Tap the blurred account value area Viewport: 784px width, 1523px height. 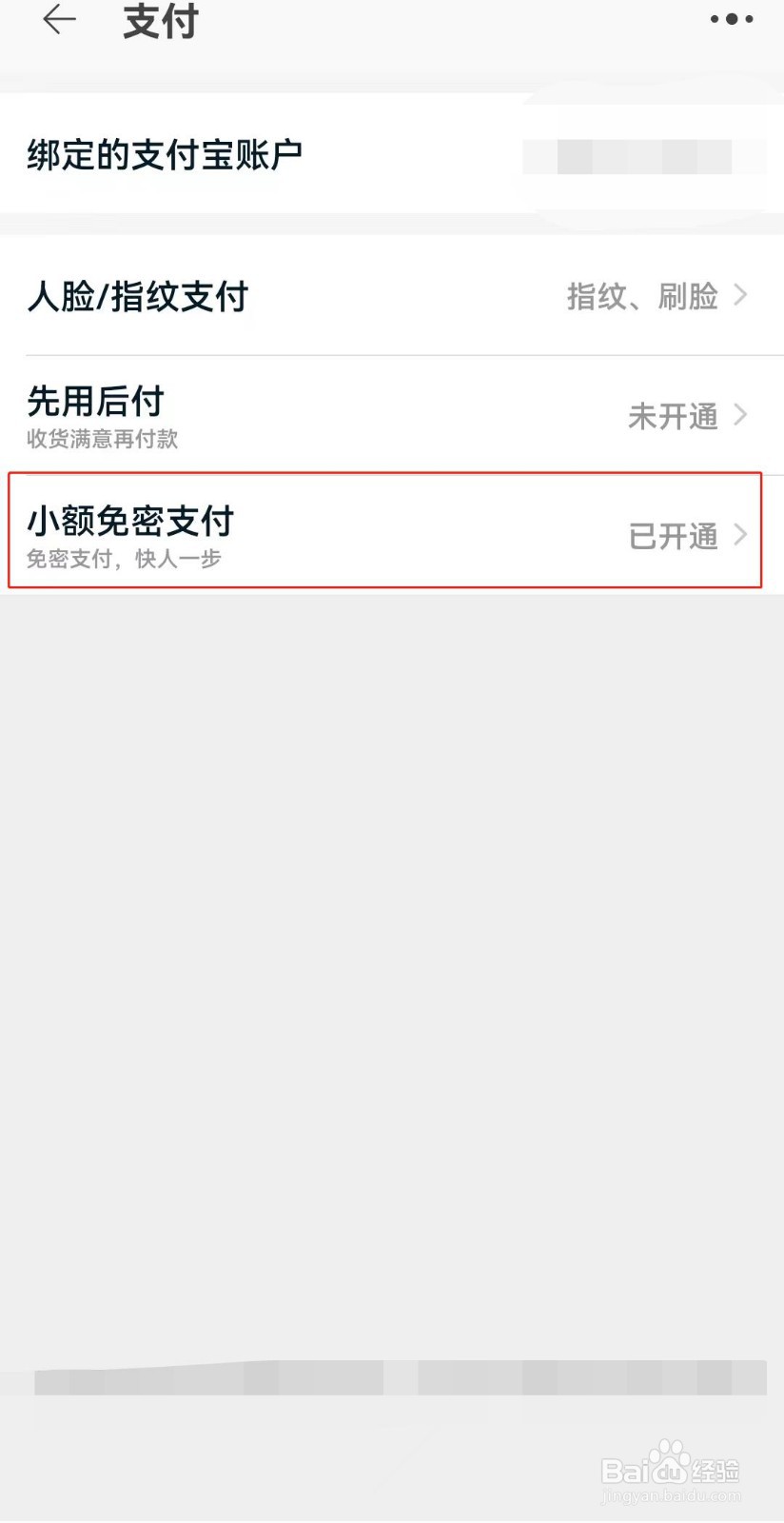(x=642, y=157)
